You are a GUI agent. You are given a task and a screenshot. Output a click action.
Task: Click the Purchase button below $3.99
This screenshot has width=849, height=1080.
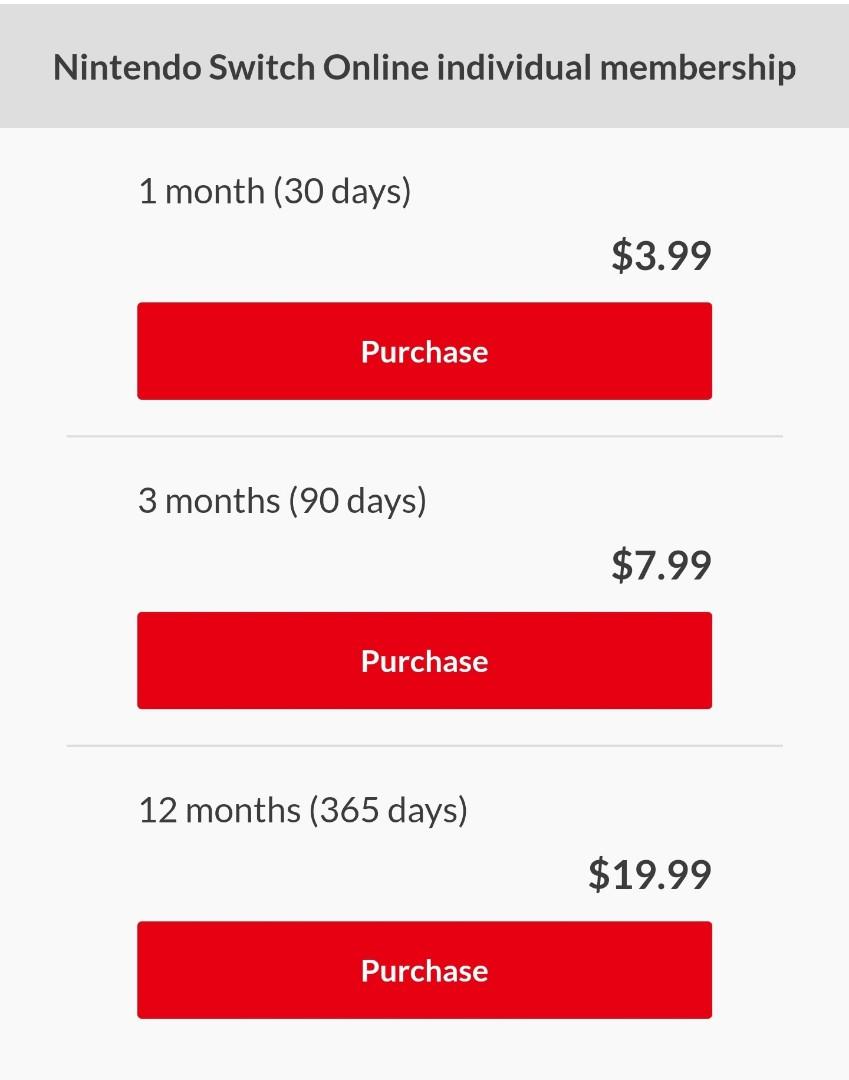424,351
